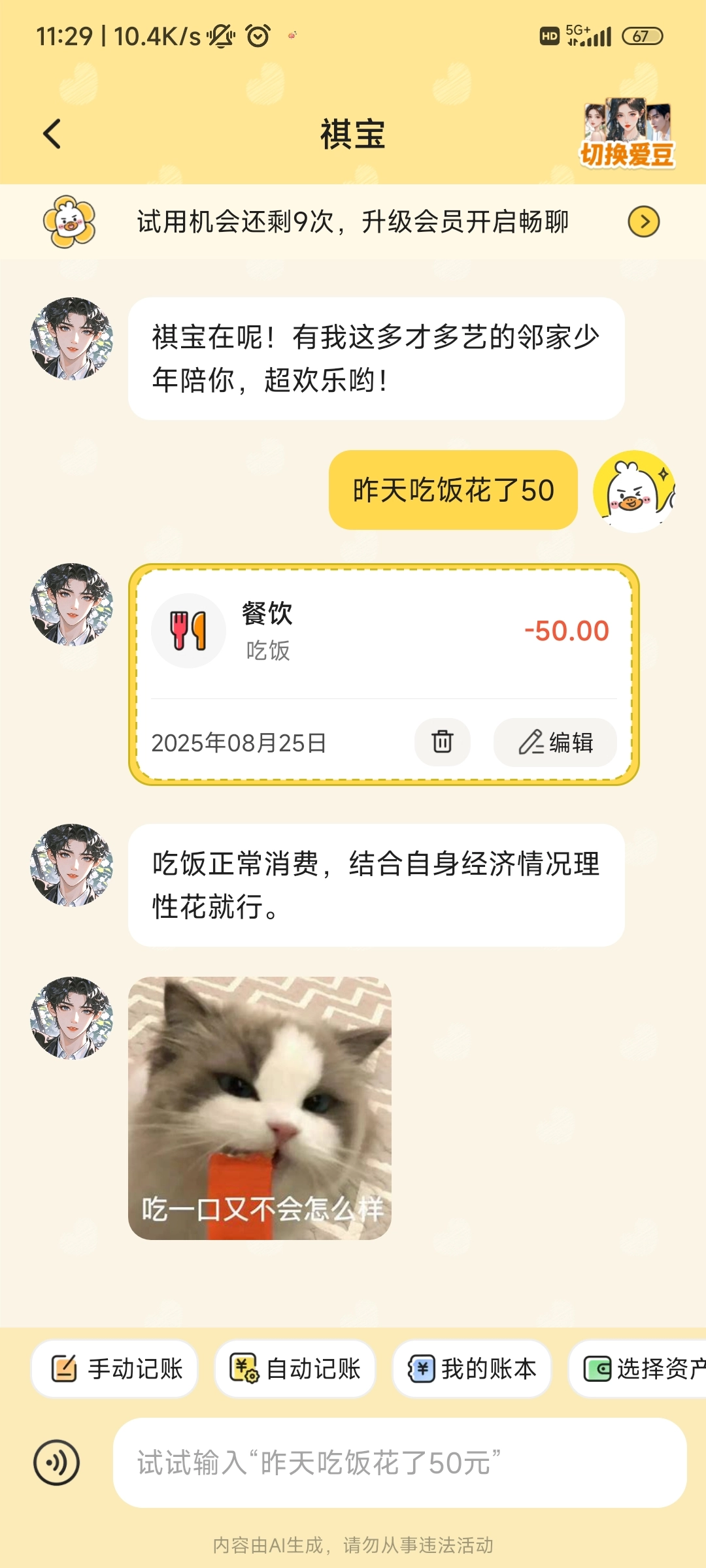Open 祺宝's avatar on the greeting message
This screenshot has height=1568, width=706.
pyautogui.click(x=72, y=338)
